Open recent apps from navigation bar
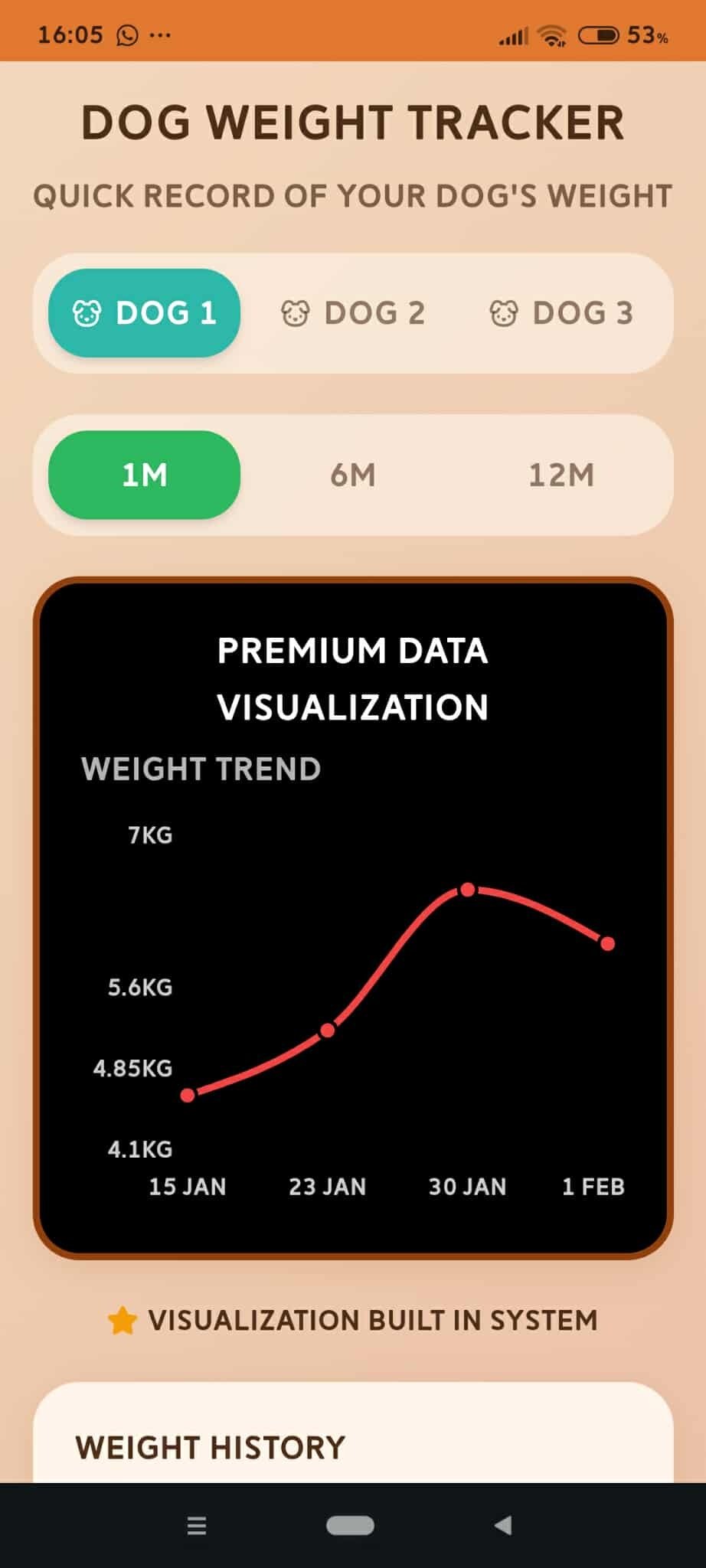The height and width of the screenshot is (1568, 706). 197,1525
